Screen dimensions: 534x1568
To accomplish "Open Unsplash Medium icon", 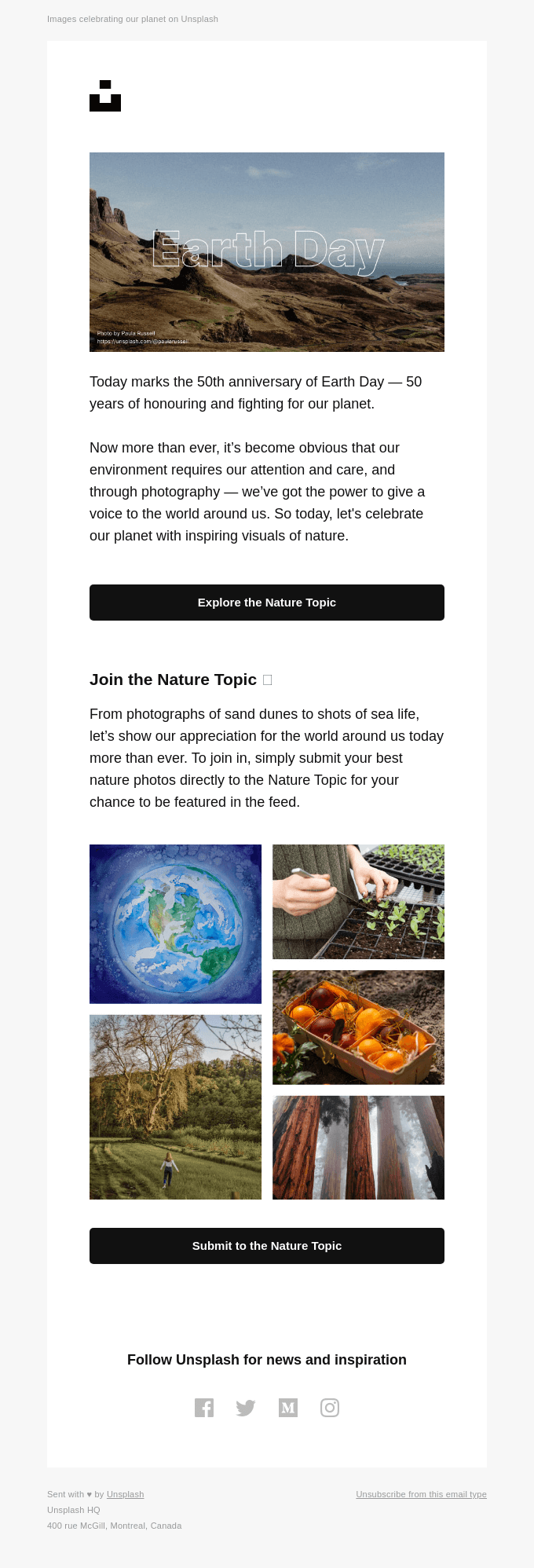I will coord(288,1408).
